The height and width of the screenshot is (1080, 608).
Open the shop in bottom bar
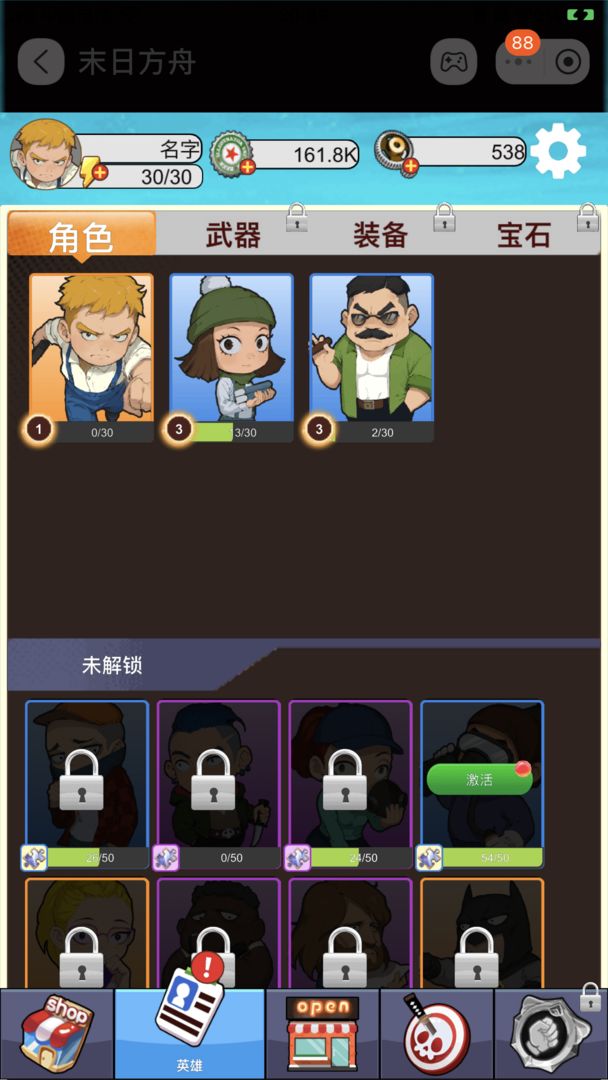point(57,1034)
